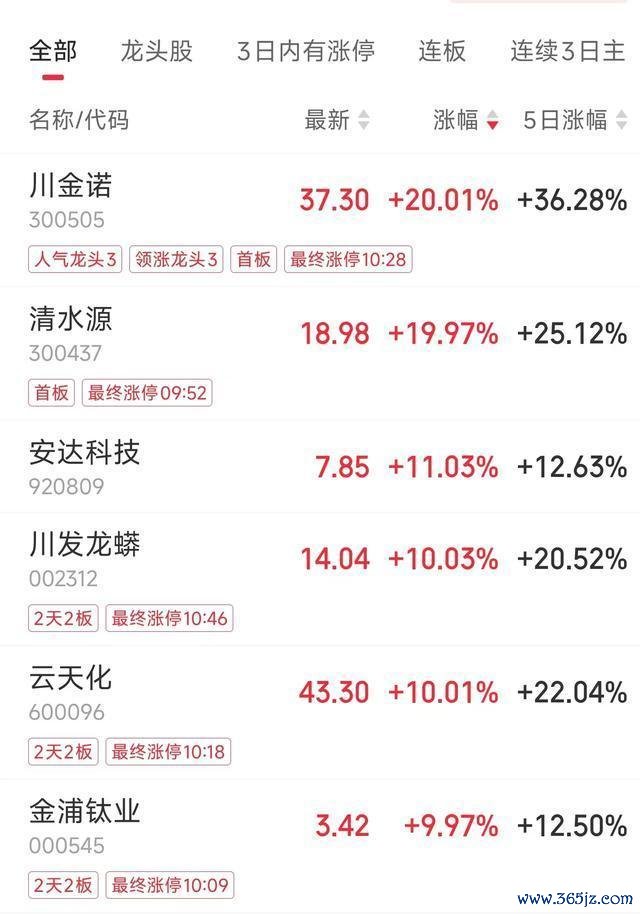Select the 全部 tab

[x=52, y=51]
